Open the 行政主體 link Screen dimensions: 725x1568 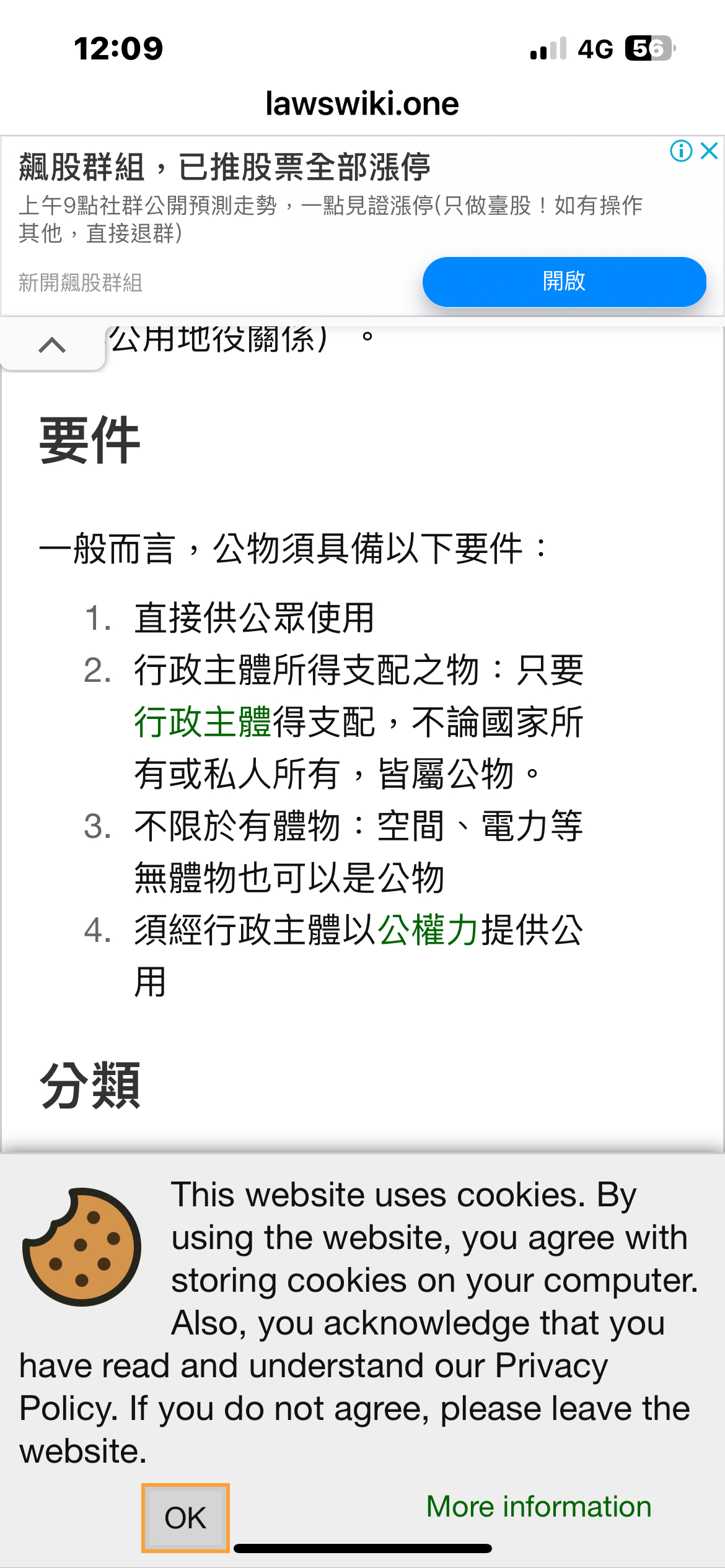[203, 722]
